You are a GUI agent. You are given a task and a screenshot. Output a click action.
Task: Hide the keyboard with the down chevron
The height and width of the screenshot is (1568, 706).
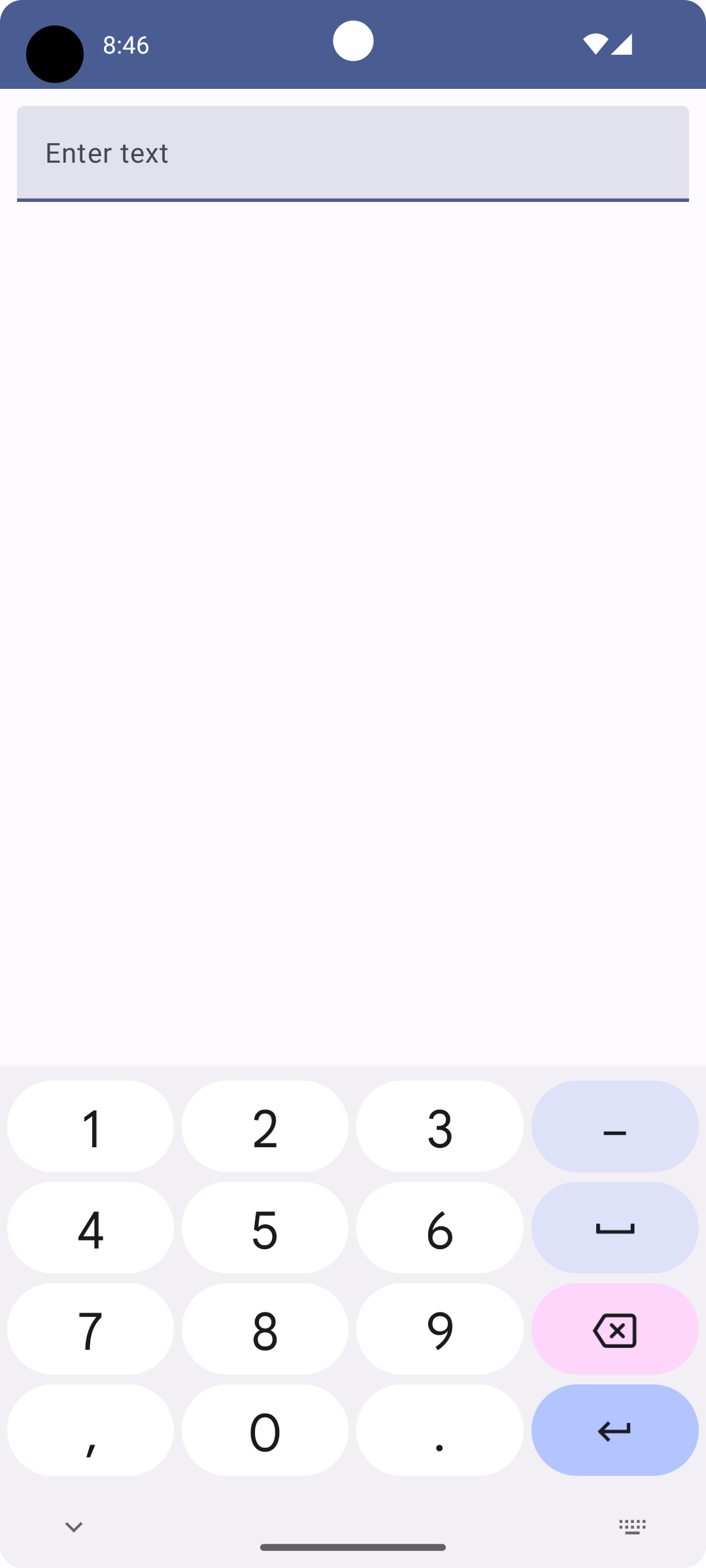74,1527
